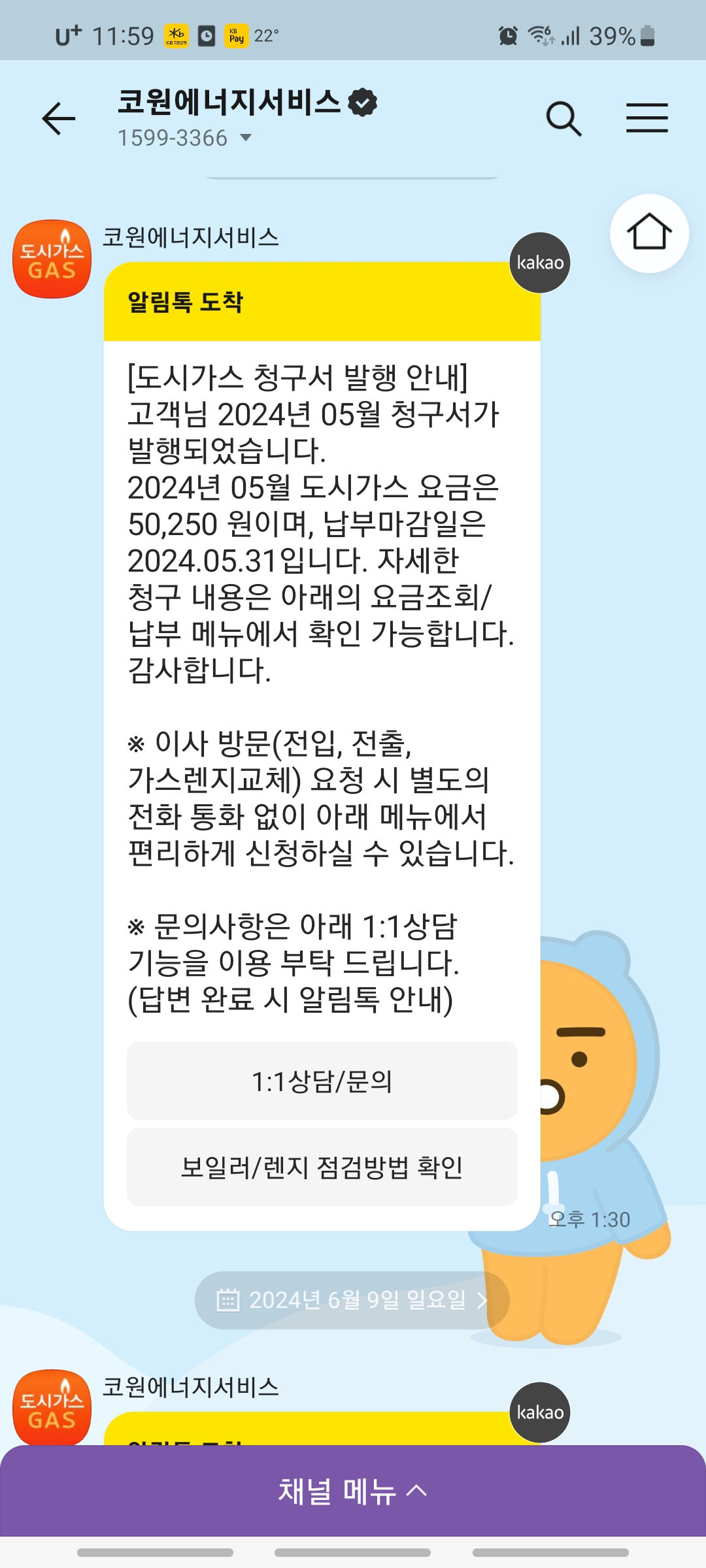Expand the 채널 메뉴 bar

click(x=353, y=1491)
